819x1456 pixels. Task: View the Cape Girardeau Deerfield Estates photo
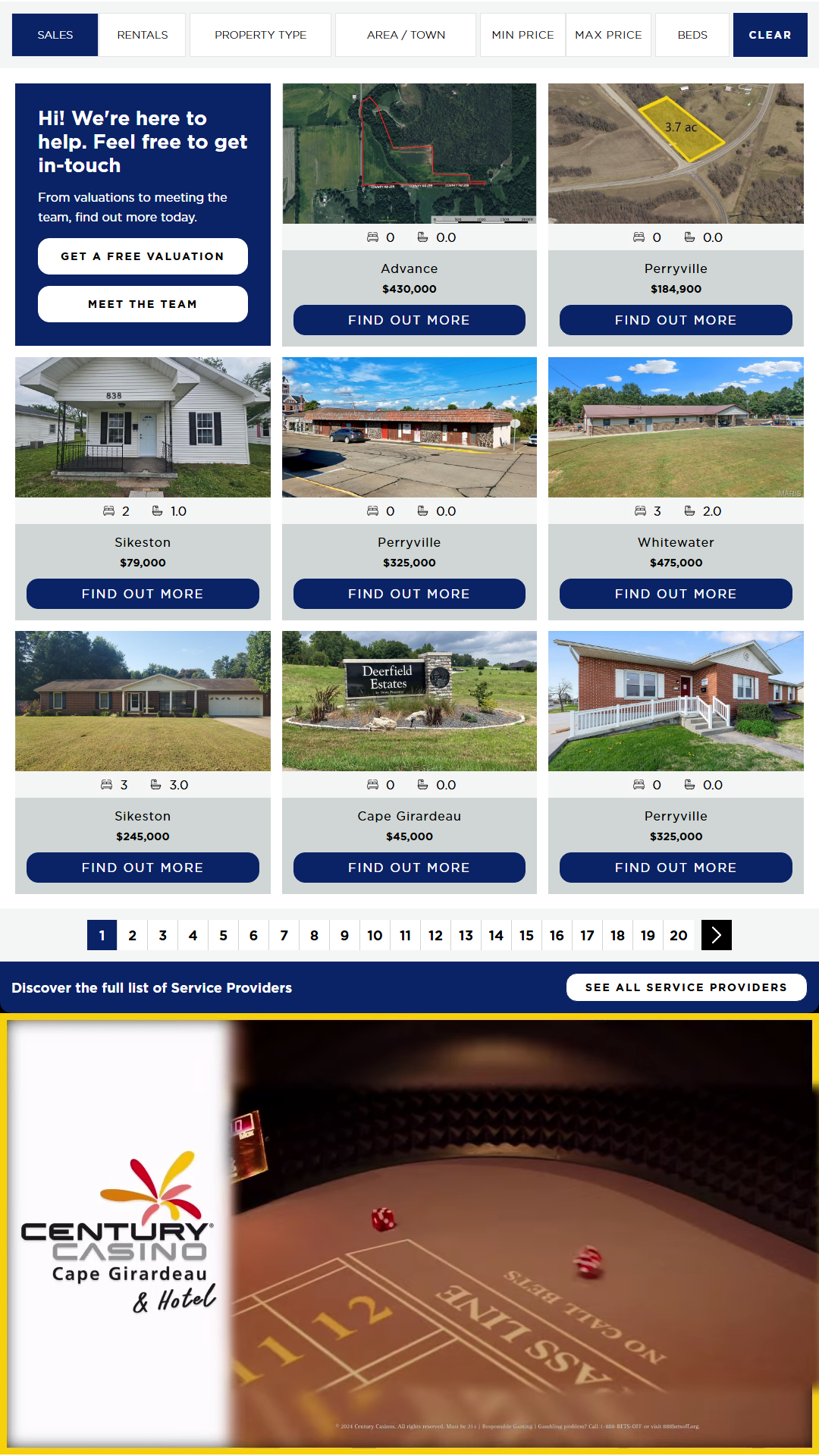click(409, 701)
